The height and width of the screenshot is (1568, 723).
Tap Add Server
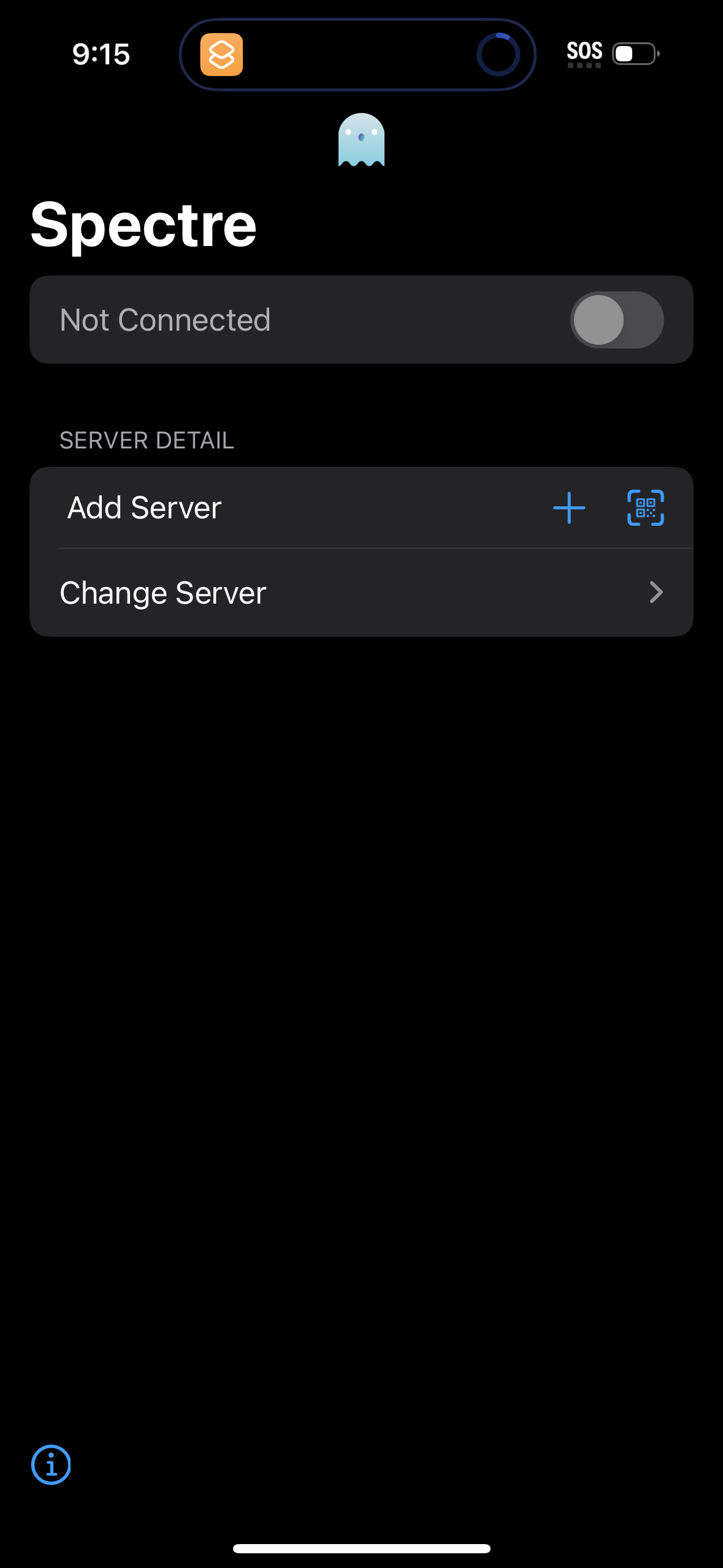pos(144,507)
